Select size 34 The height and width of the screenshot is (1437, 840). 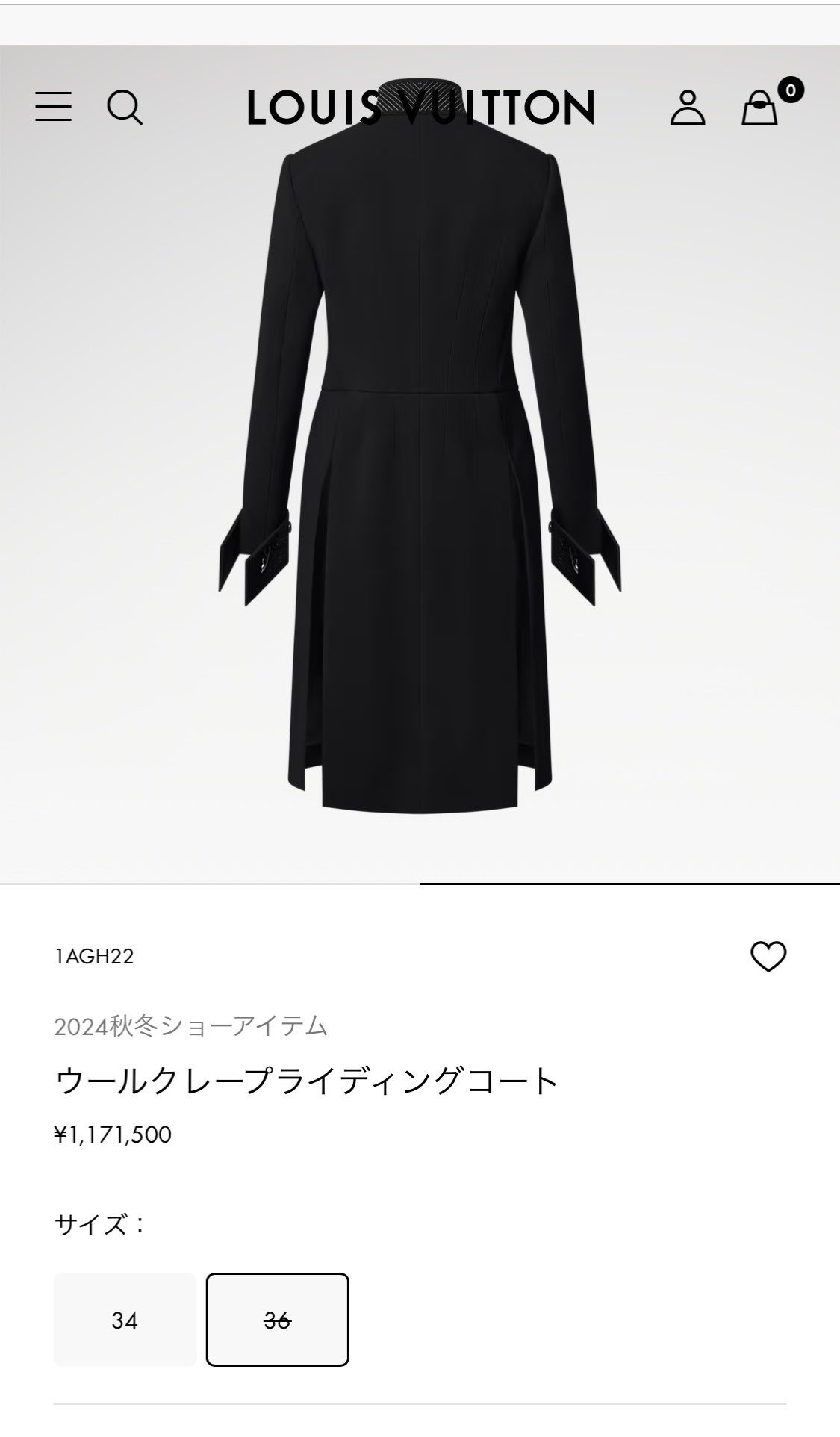tap(125, 1320)
